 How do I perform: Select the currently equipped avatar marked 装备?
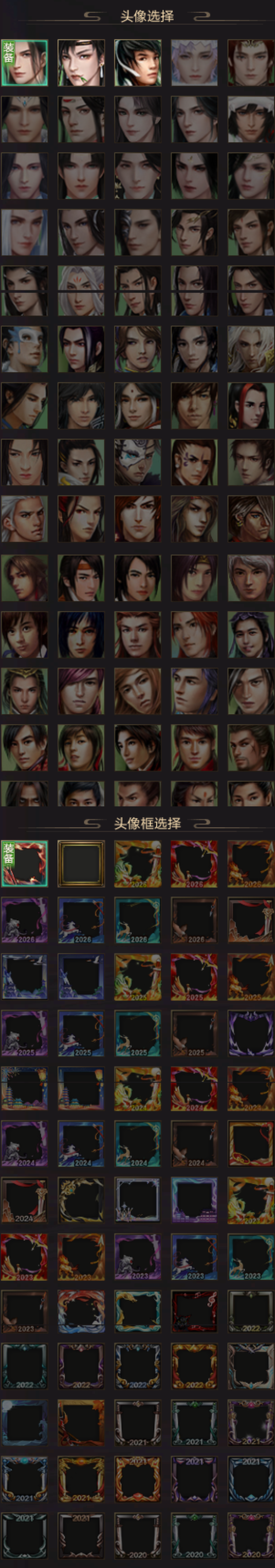(x=24, y=63)
